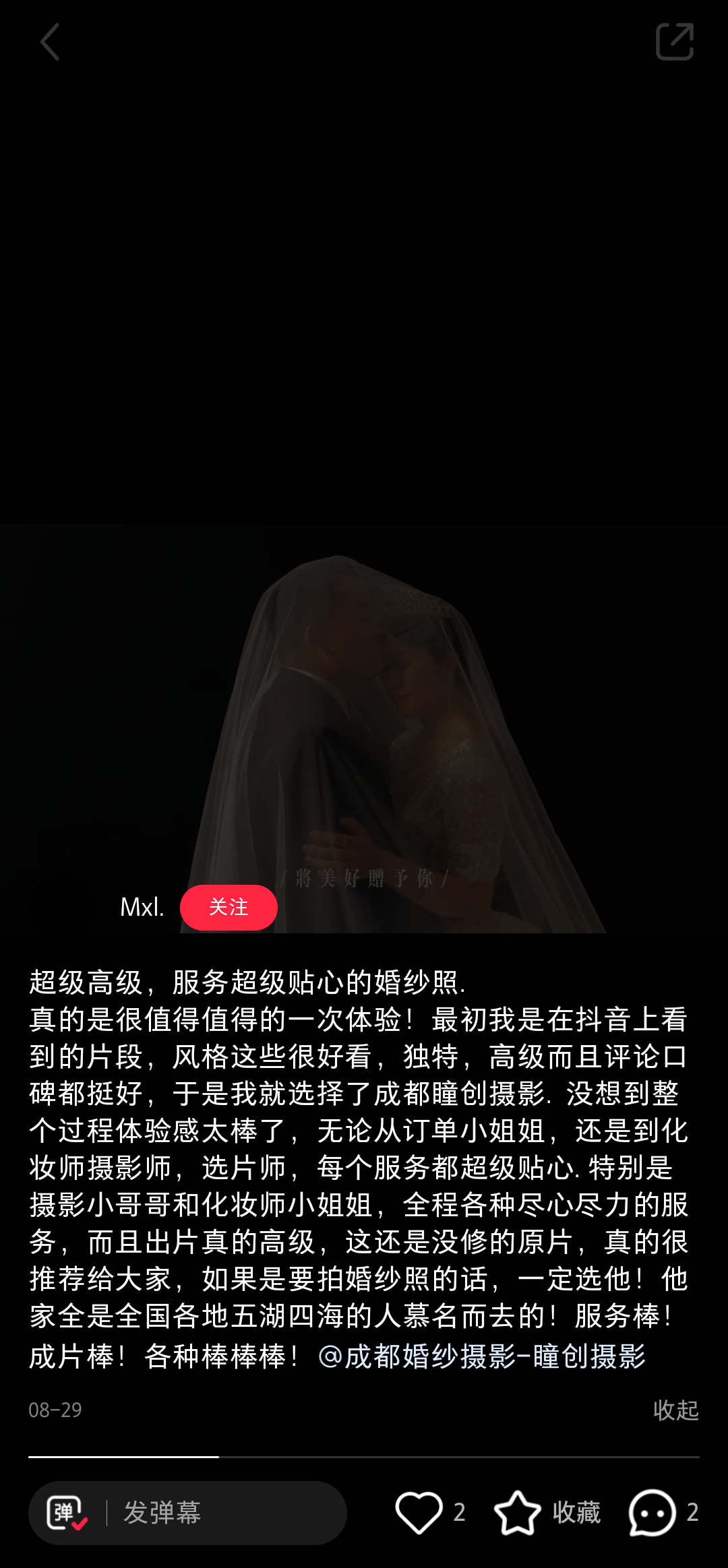Like this video with the heart
728x1568 pixels.
point(419,1512)
